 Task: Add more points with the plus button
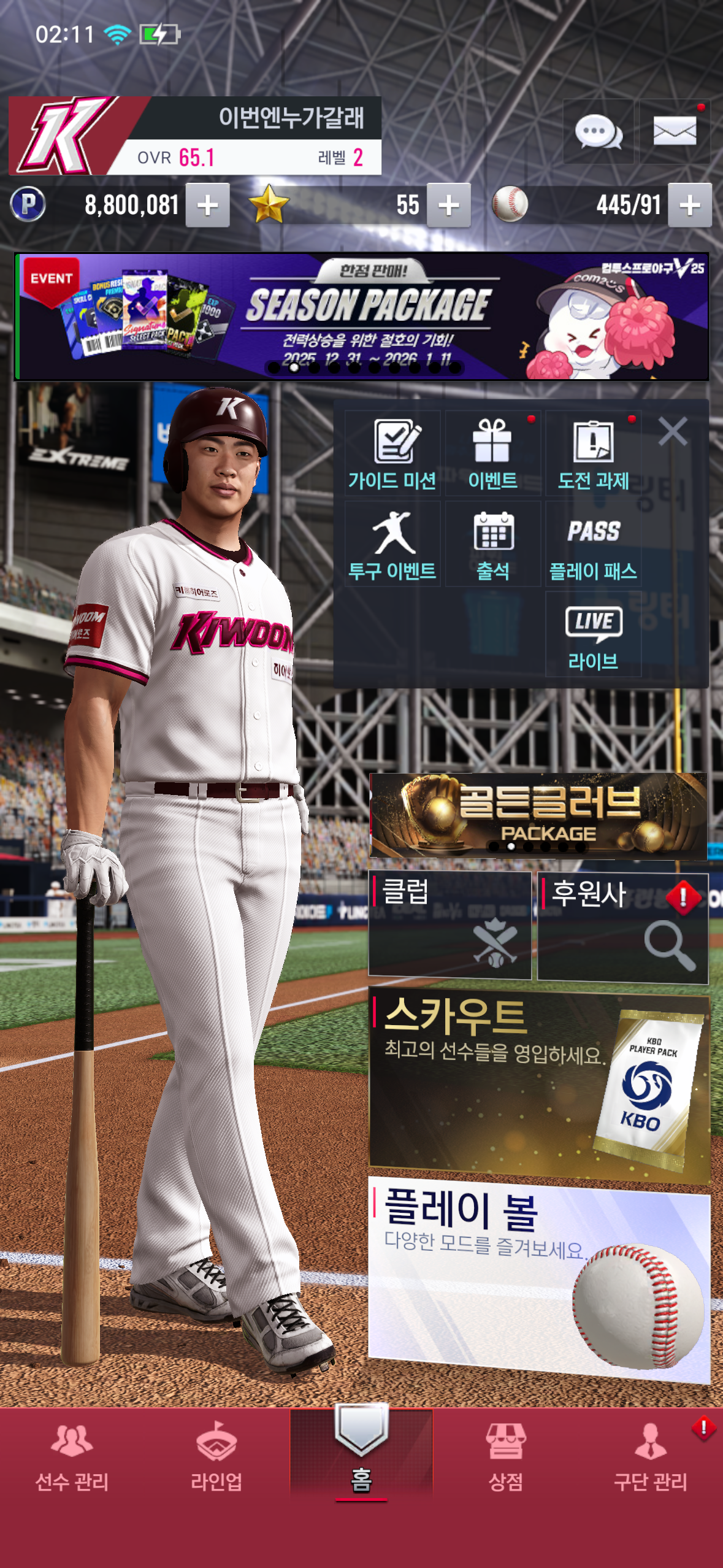pyautogui.click(x=207, y=206)
